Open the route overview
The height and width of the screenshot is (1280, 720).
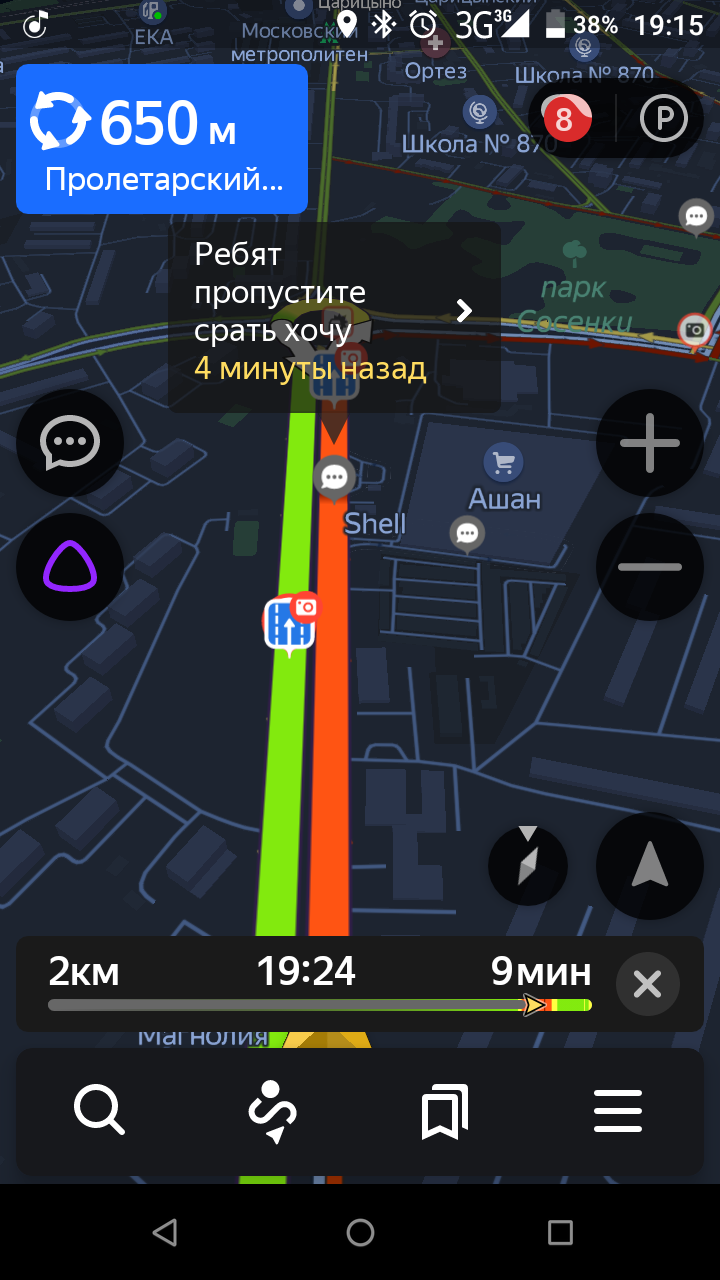click(x=272, y=1110)
